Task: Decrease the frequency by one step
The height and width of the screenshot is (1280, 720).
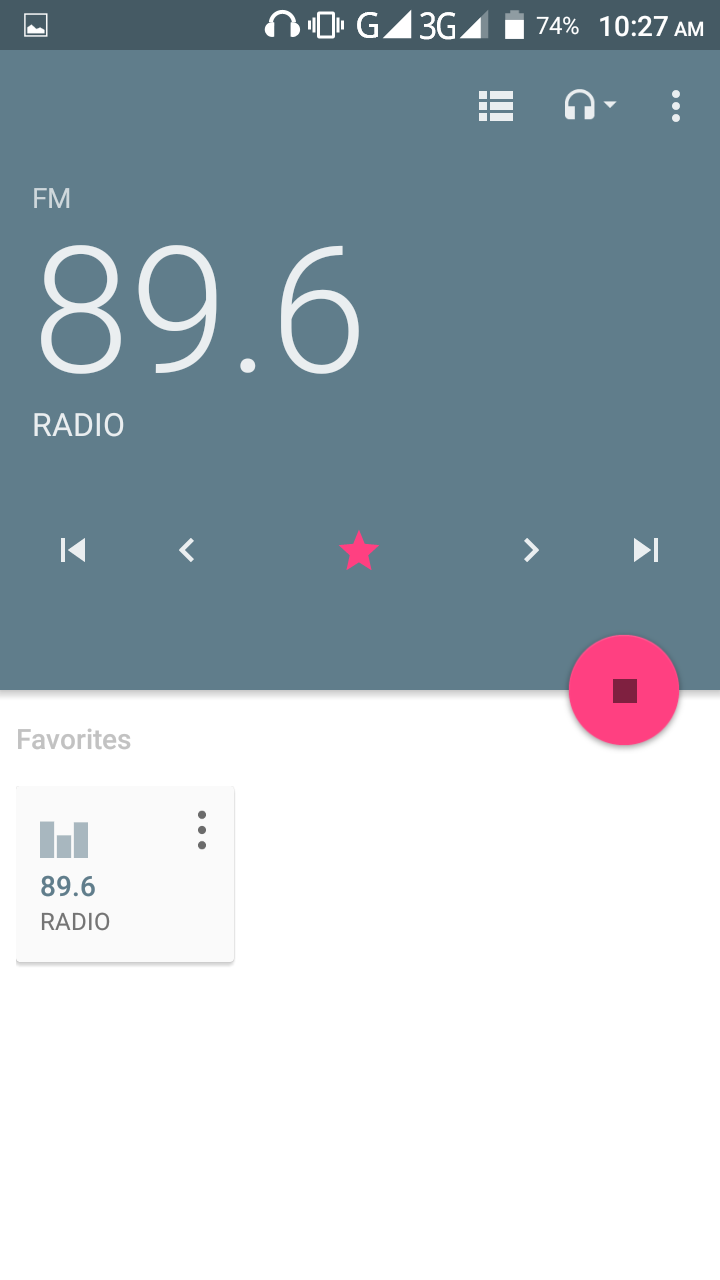Action: 187,550
